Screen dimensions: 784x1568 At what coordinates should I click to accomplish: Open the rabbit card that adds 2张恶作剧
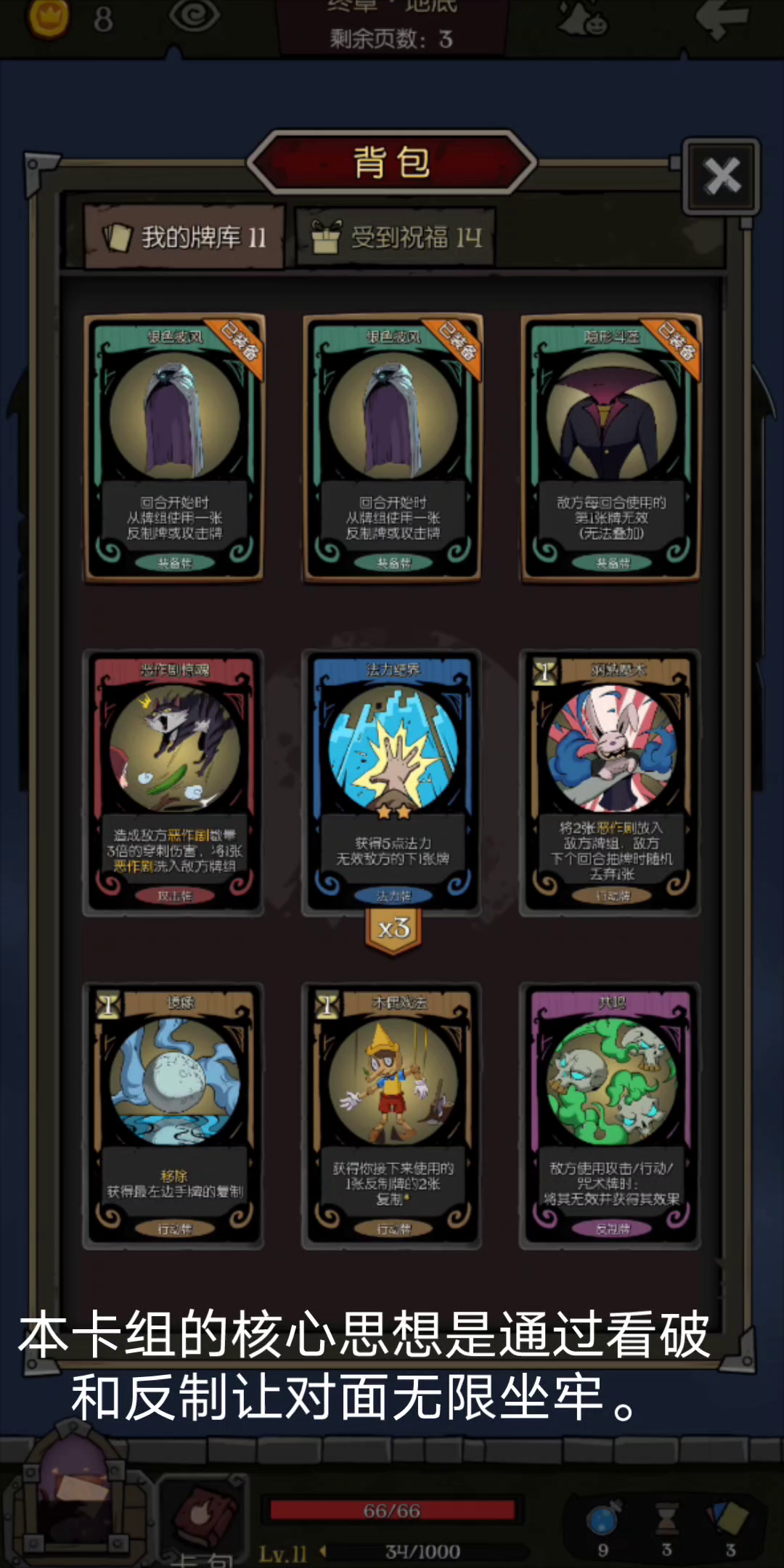coord(611,783)
